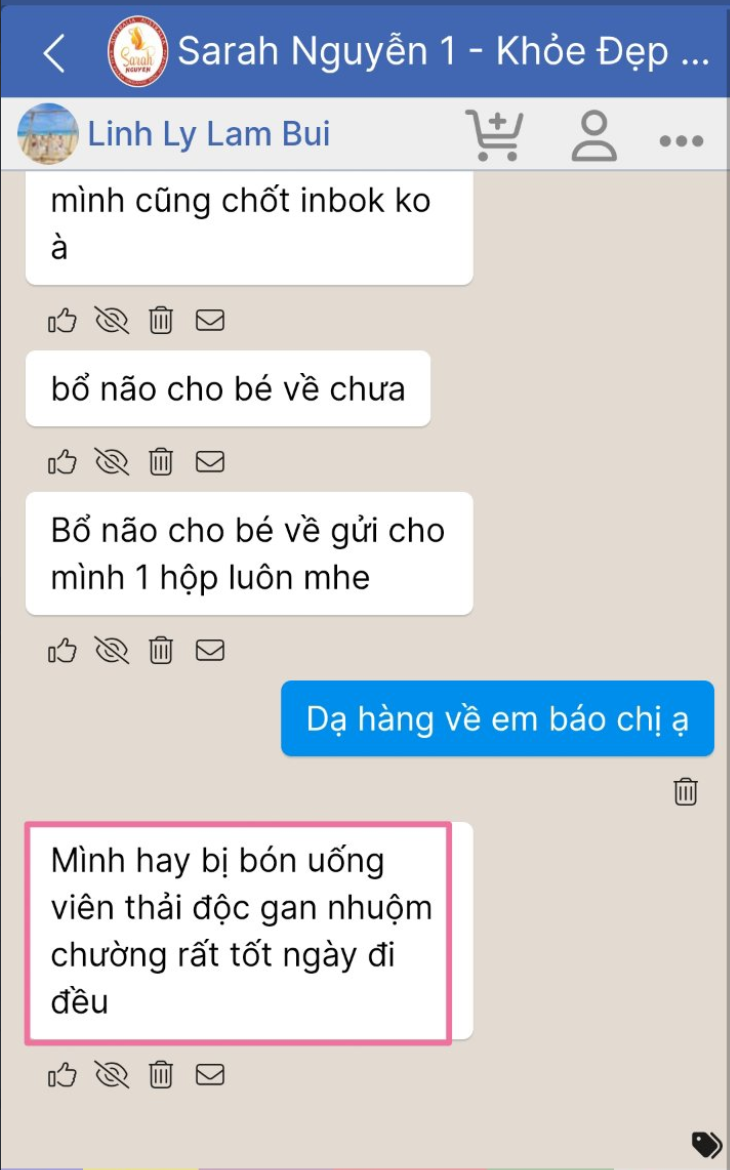Message privately about 'viên thải độc gan' comment
The height and width of the screenshot is (1170, 730).
pos(210,1074)
